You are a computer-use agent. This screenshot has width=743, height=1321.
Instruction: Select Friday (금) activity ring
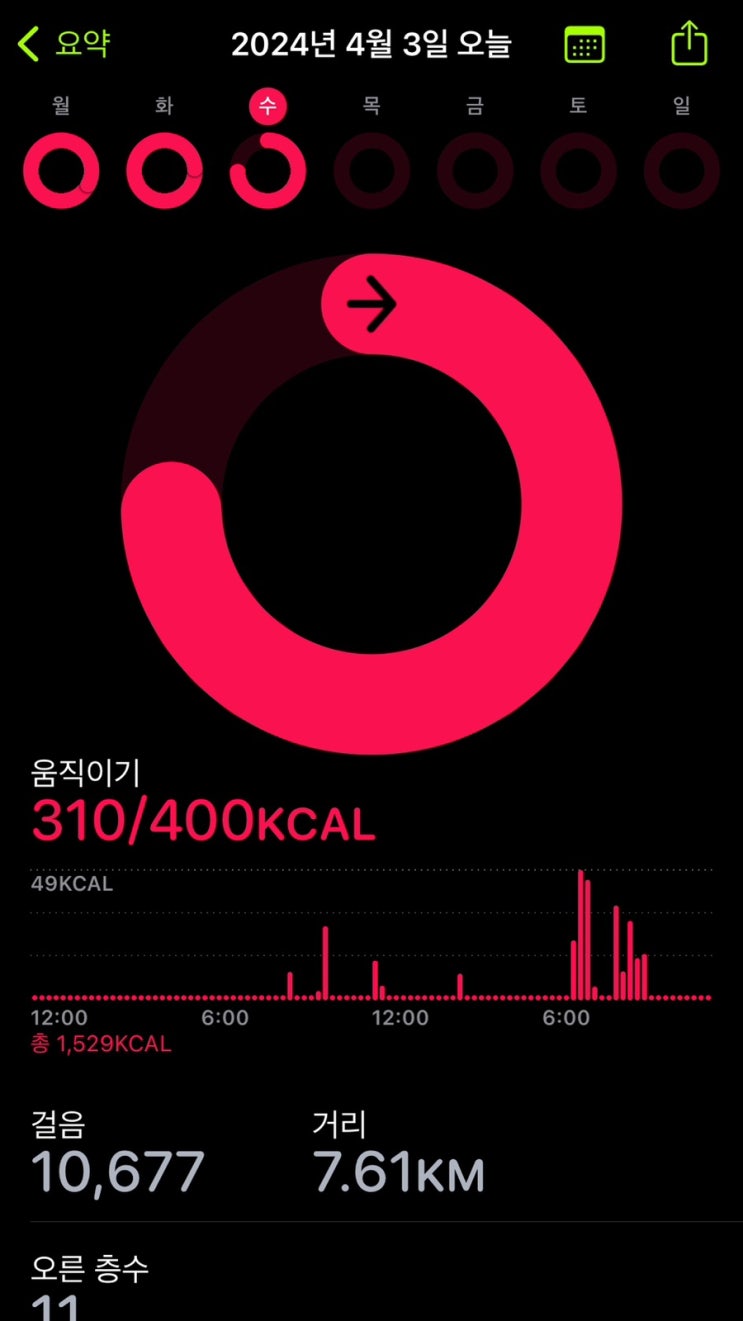point(475,170)
